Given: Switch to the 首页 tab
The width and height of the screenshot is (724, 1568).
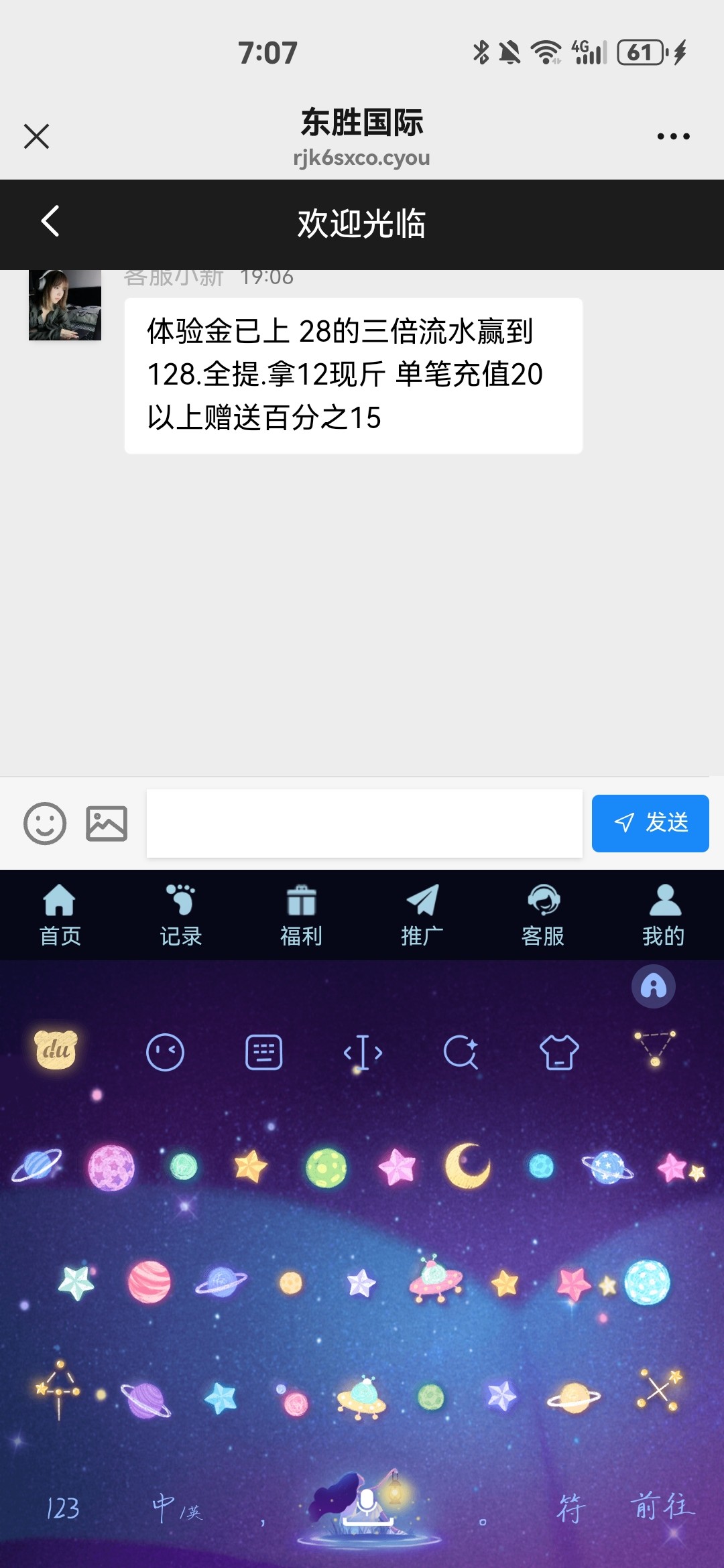Looking at the screenshot, I should [60, 915].
